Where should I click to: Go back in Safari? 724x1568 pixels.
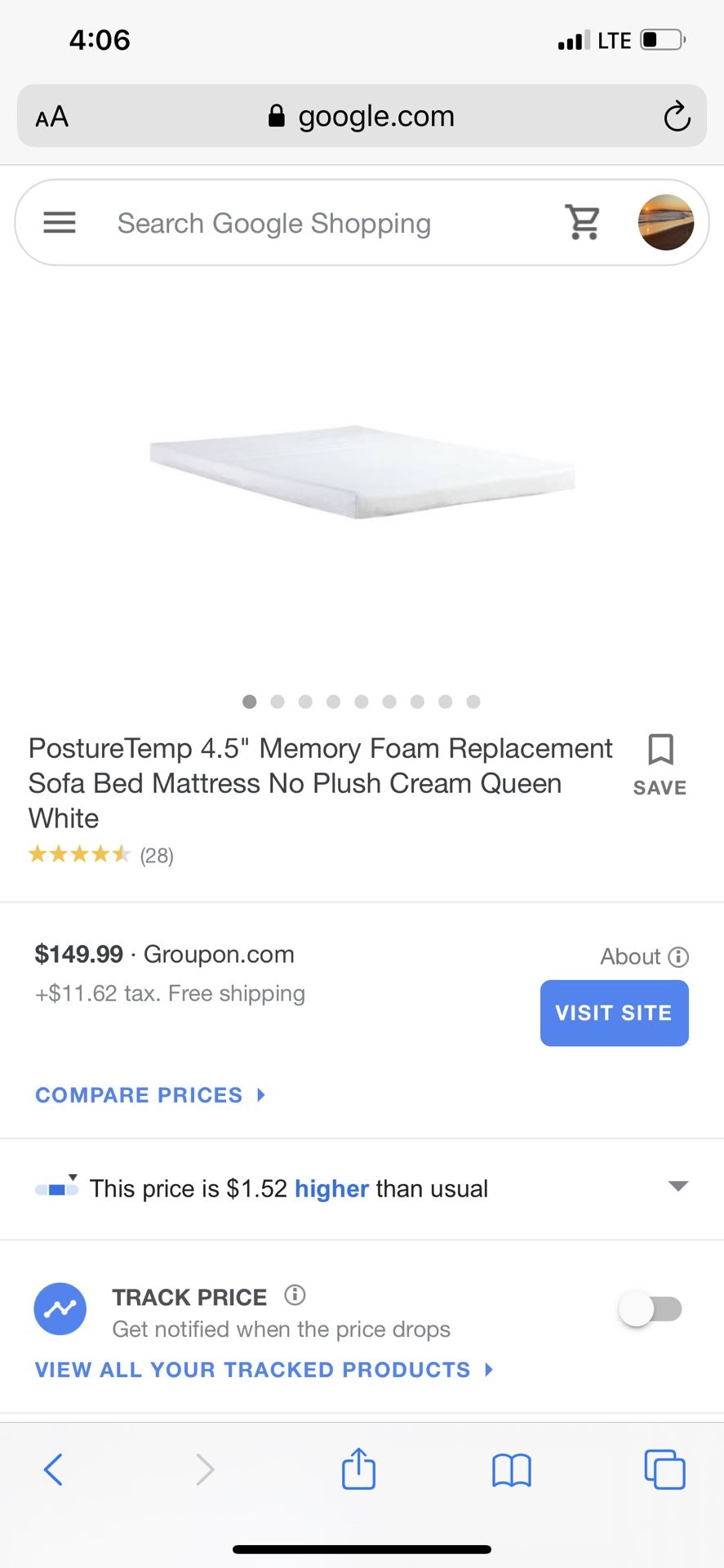coord(54,1469)
